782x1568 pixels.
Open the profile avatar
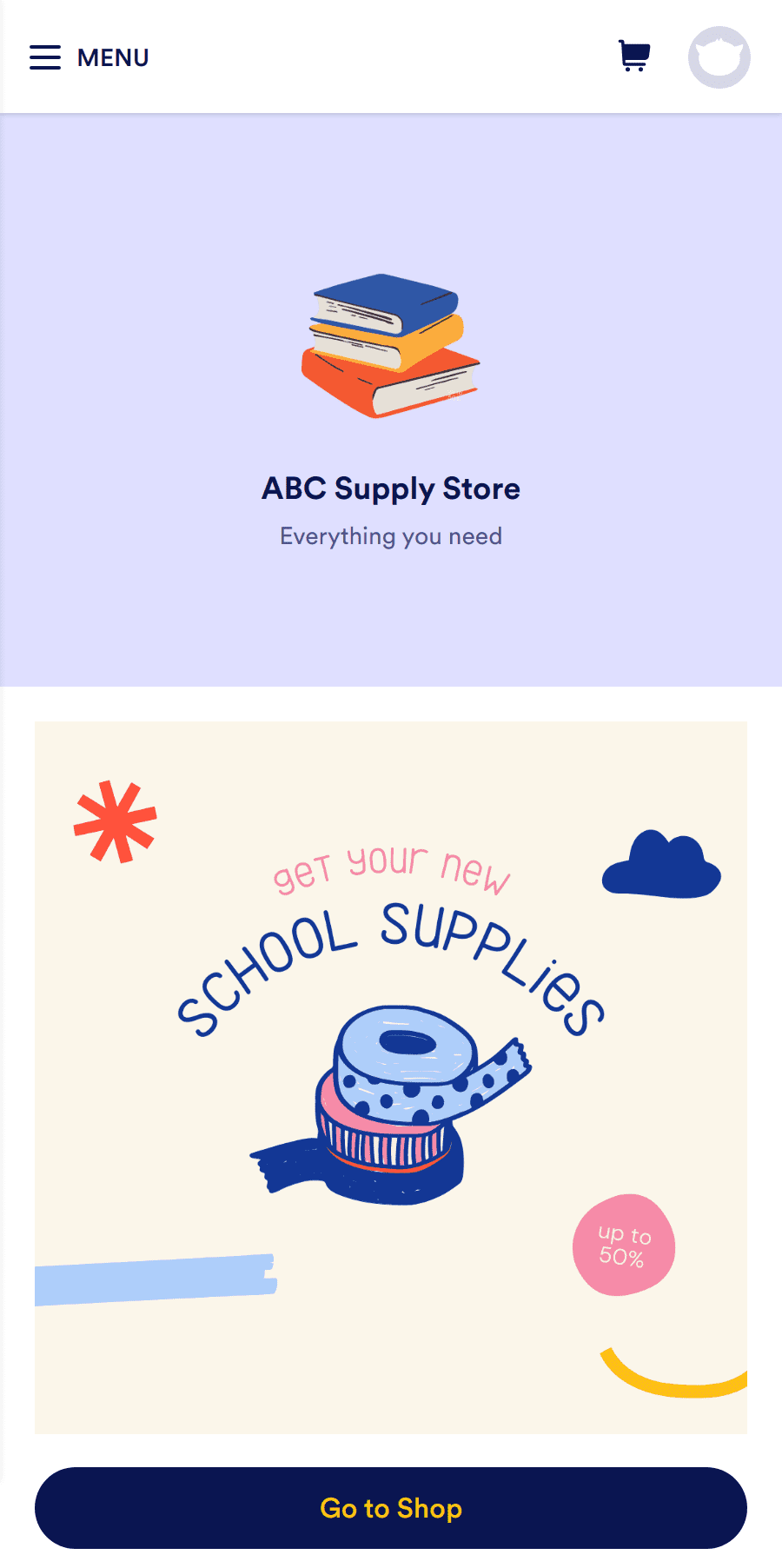click(x=719, y=57)
